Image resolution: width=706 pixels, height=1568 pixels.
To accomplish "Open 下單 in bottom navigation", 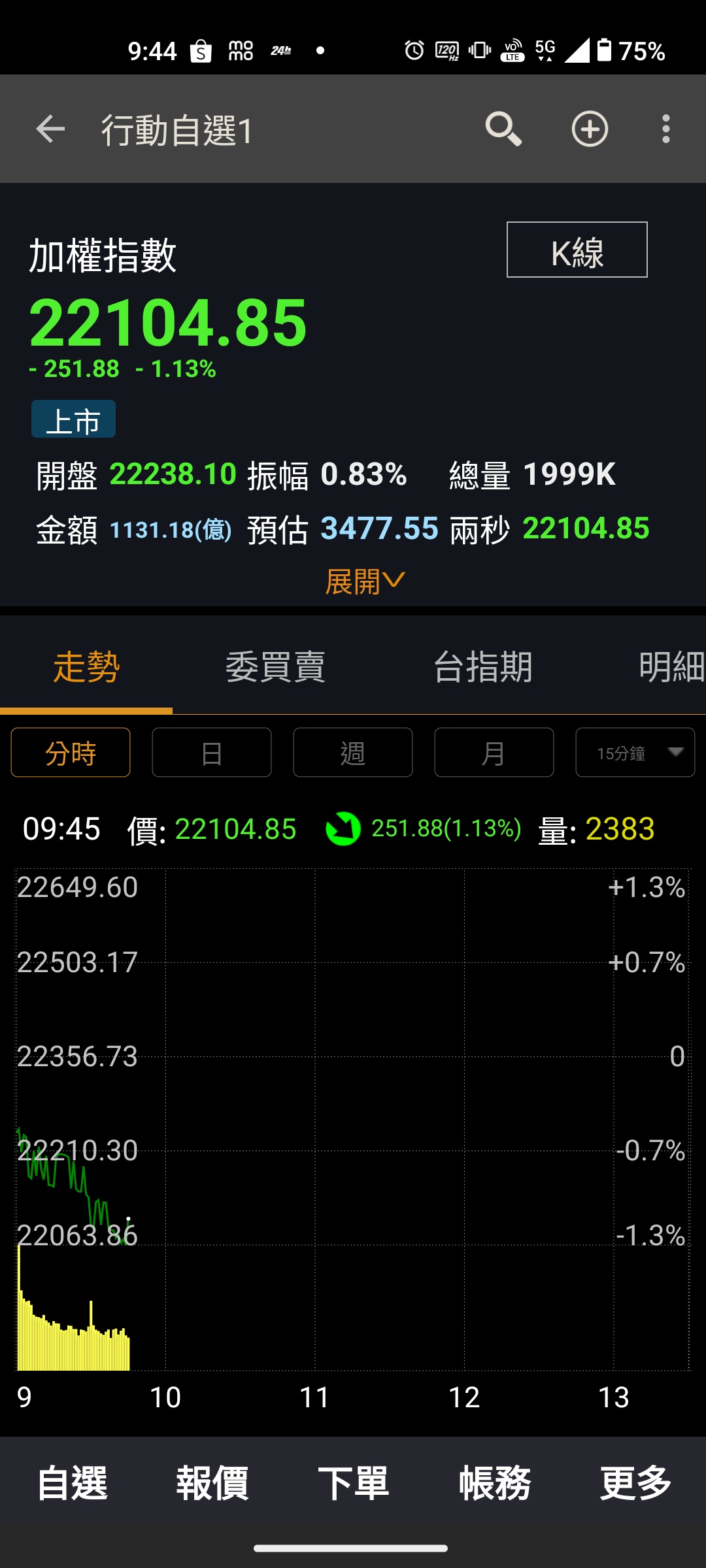I will click(x=354, y=1483).
